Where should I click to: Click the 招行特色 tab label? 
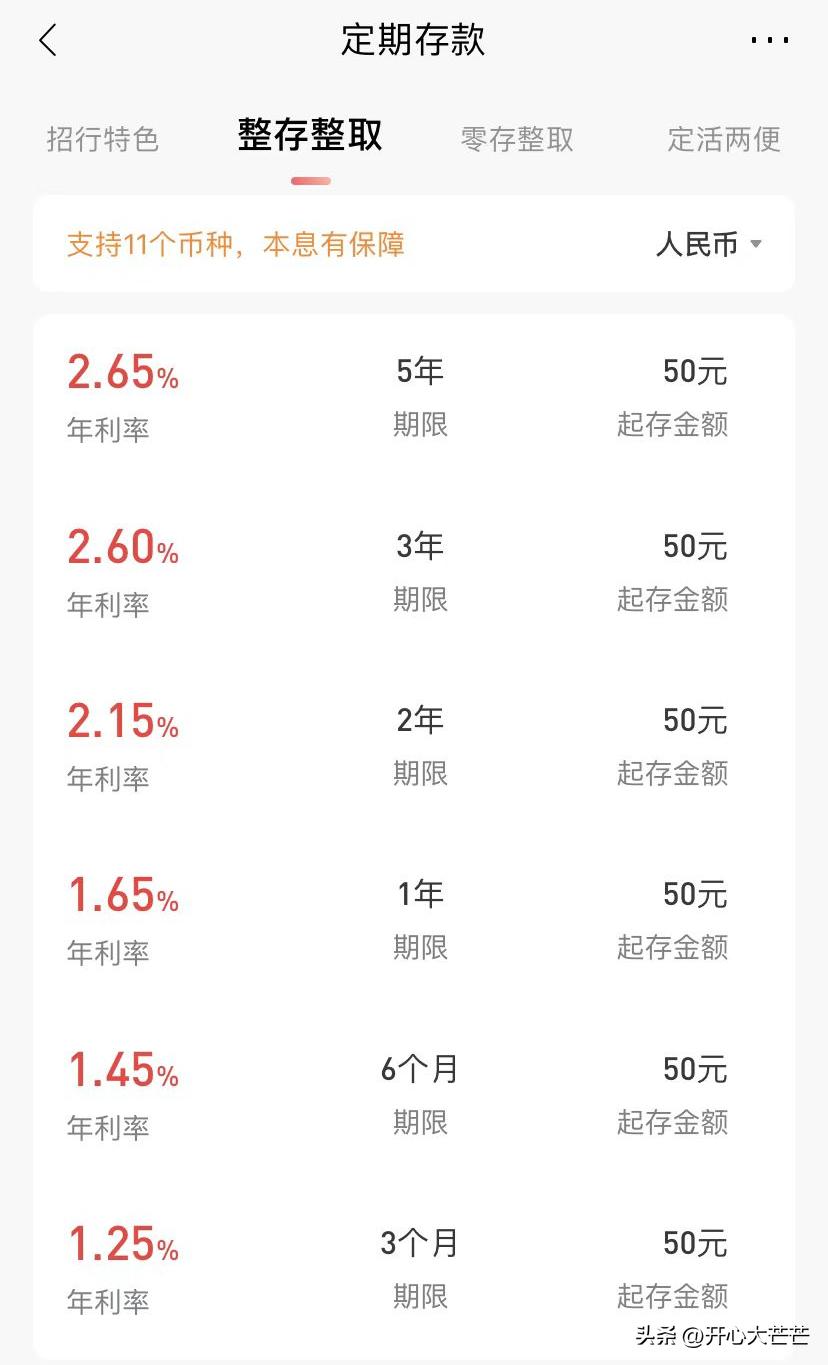coord(103,140)
